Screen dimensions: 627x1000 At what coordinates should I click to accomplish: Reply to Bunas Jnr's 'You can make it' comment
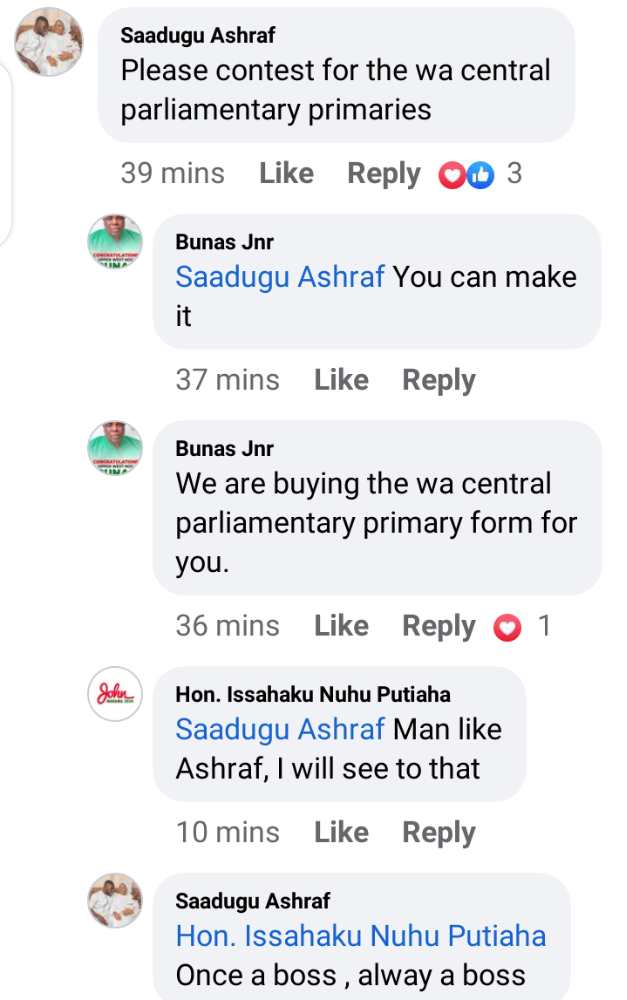438,380
